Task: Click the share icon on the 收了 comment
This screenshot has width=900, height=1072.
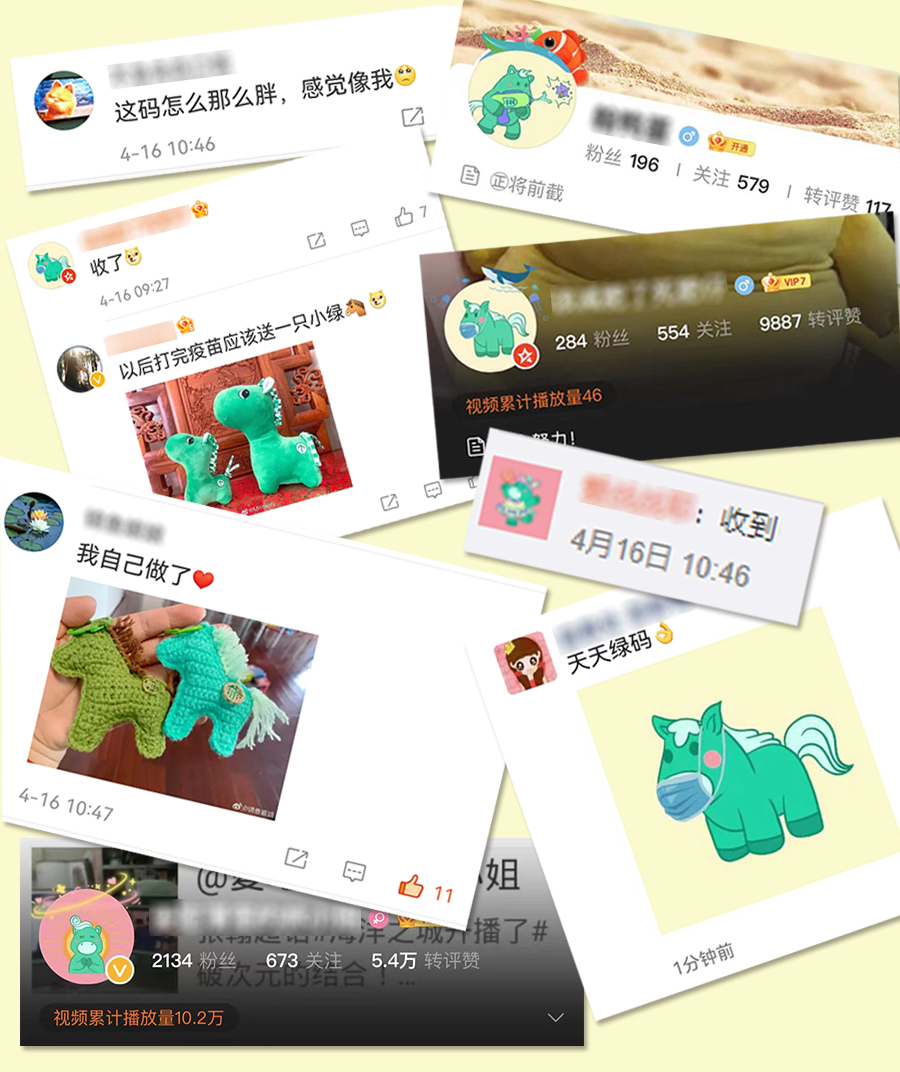Action: (x=316, y=238)
